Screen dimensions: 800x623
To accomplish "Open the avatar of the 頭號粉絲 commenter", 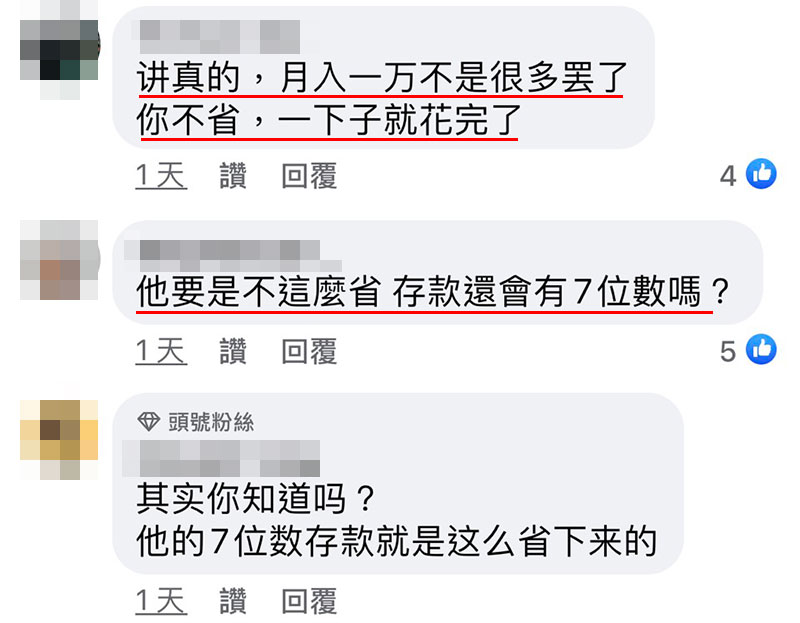I will 59,438.
